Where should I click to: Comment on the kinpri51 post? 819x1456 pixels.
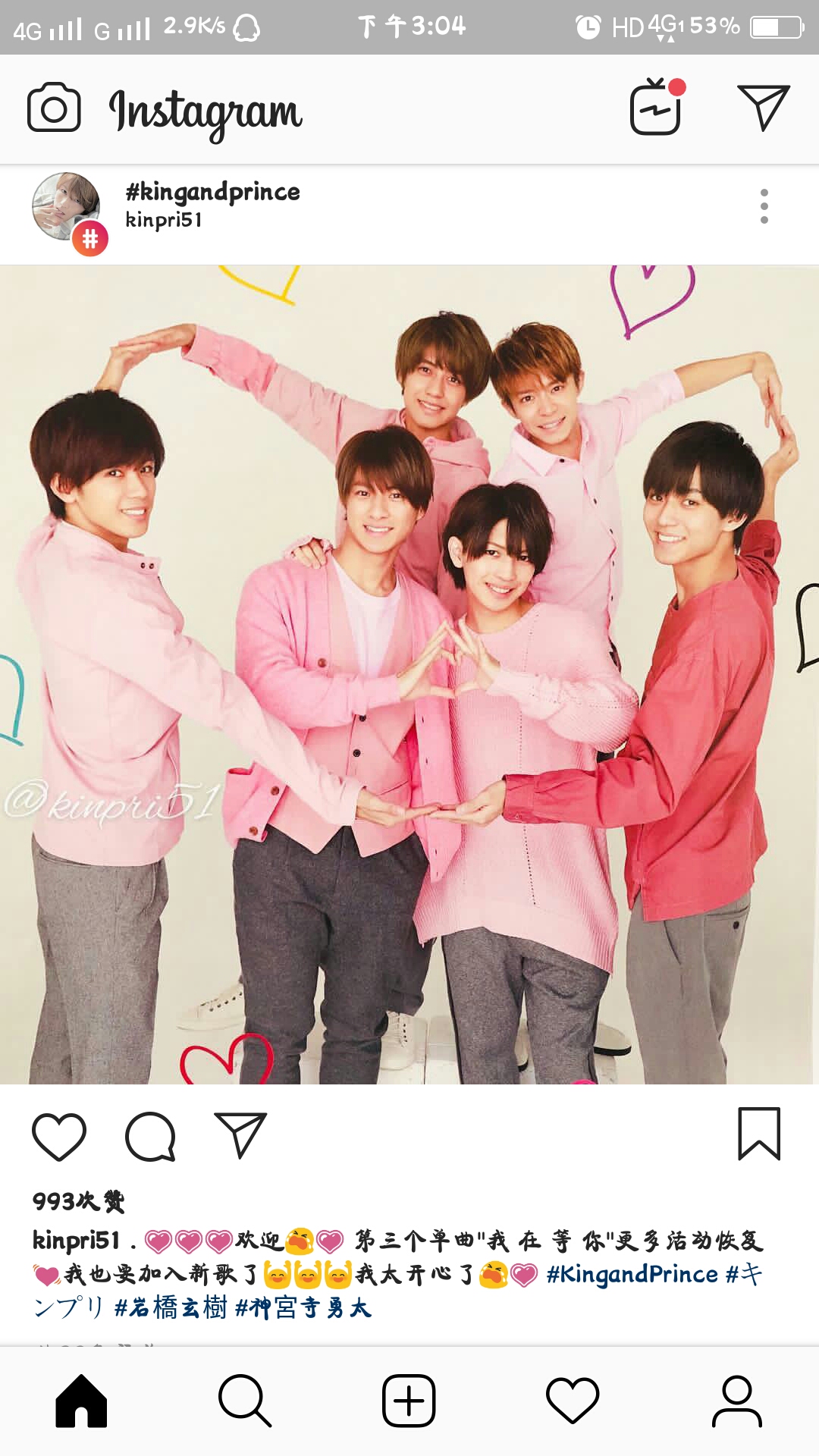[150, 1137]
